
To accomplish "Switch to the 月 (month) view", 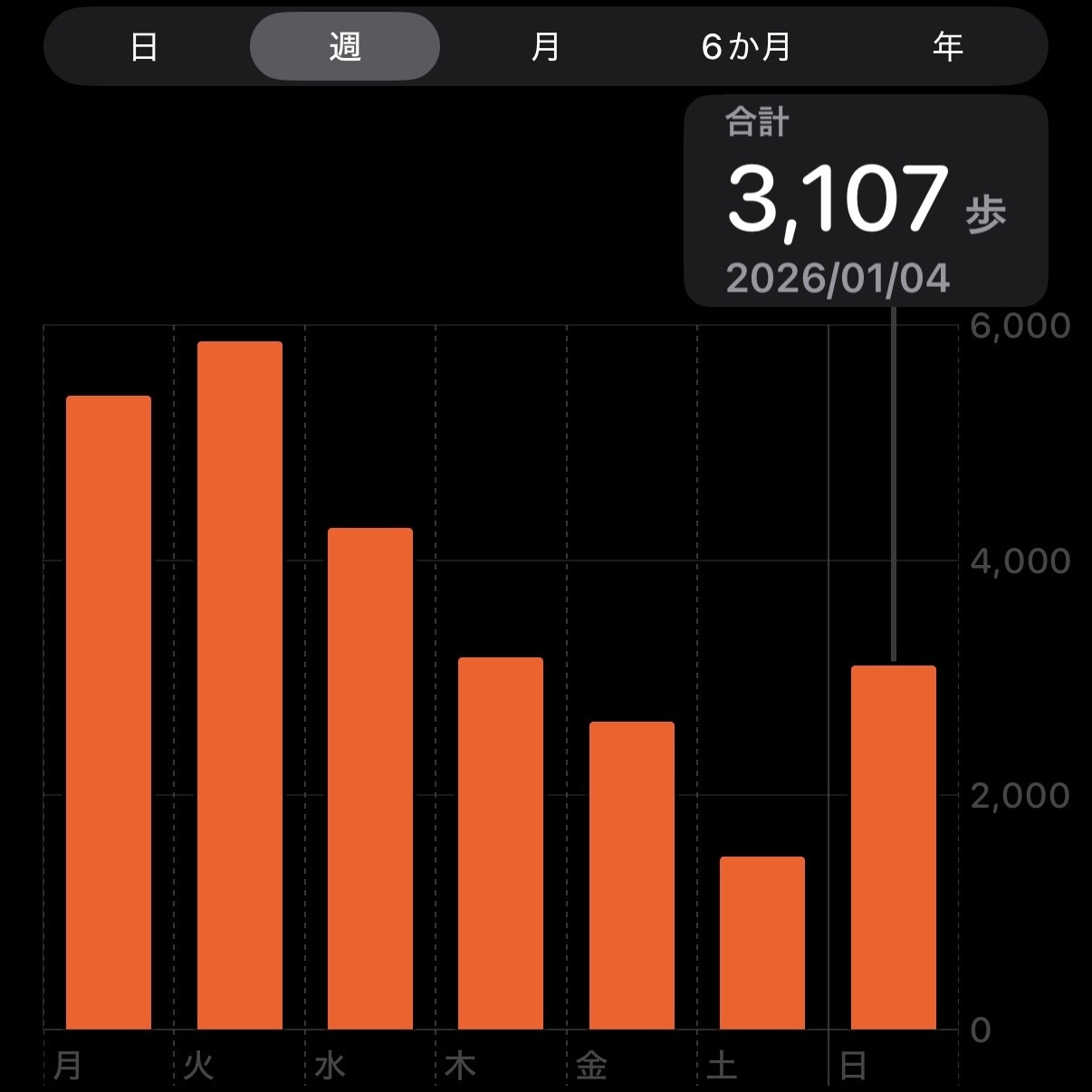I will tap(545, 46).
